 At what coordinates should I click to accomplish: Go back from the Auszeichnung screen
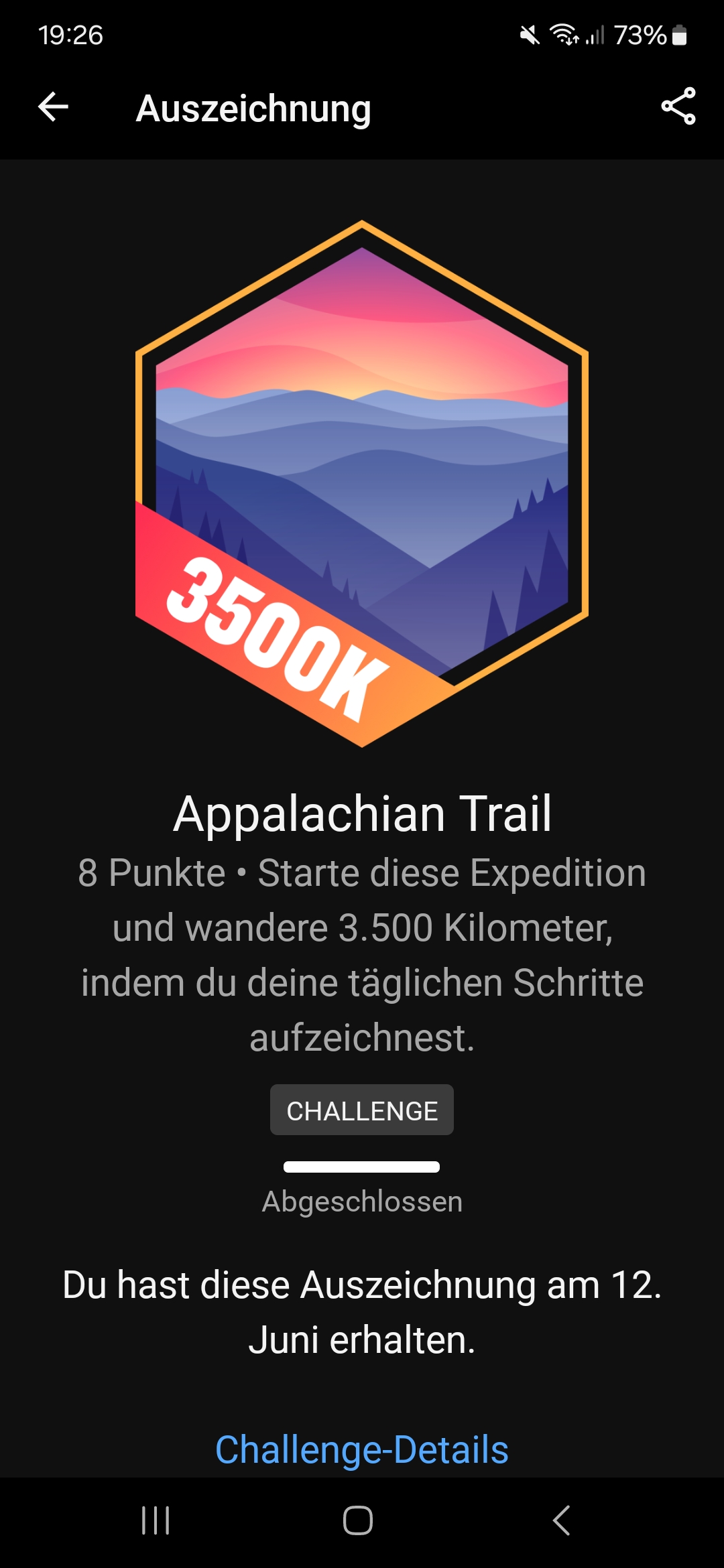click(54, 107)
